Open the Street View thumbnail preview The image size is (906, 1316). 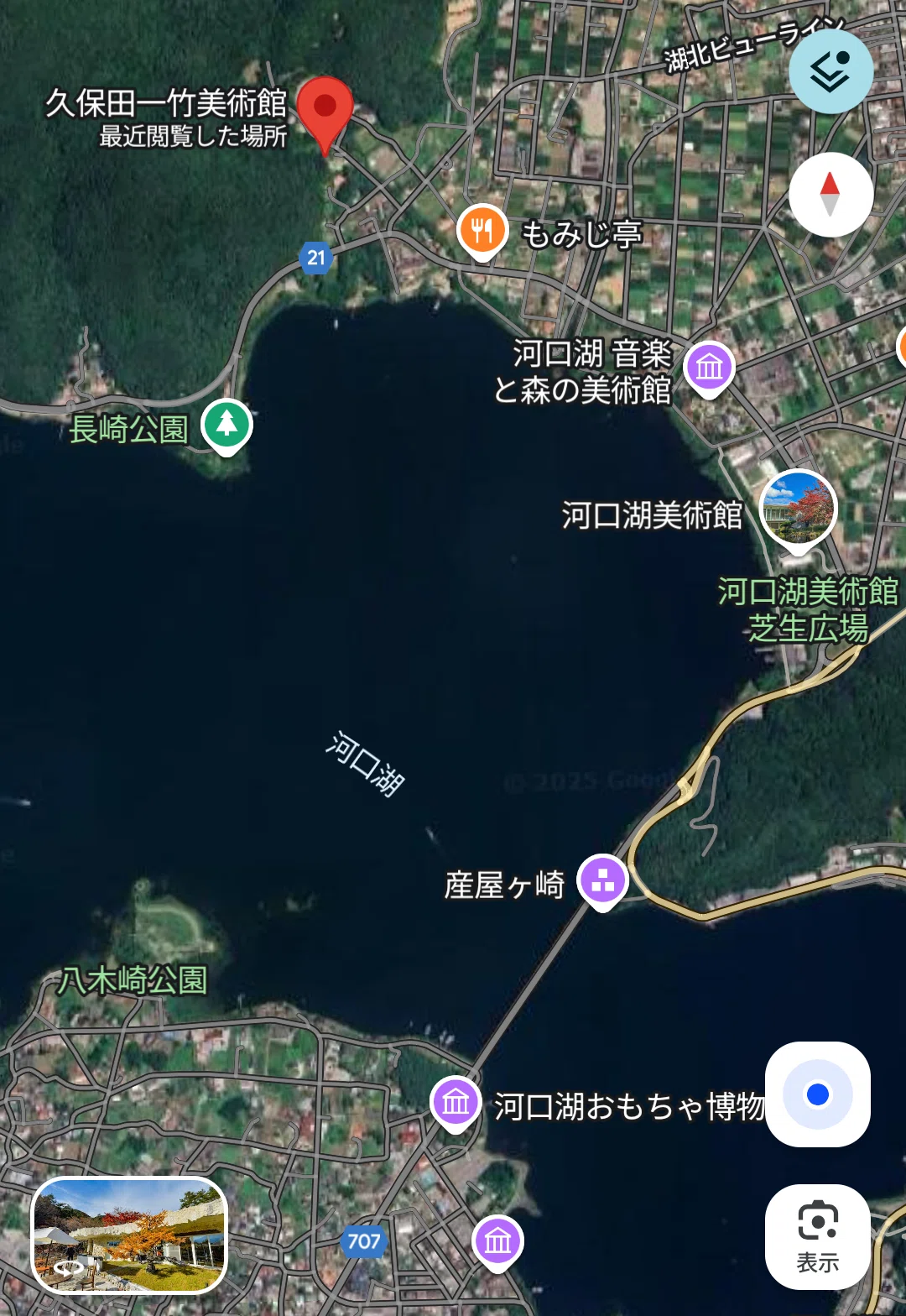(x=129, y=1235)
